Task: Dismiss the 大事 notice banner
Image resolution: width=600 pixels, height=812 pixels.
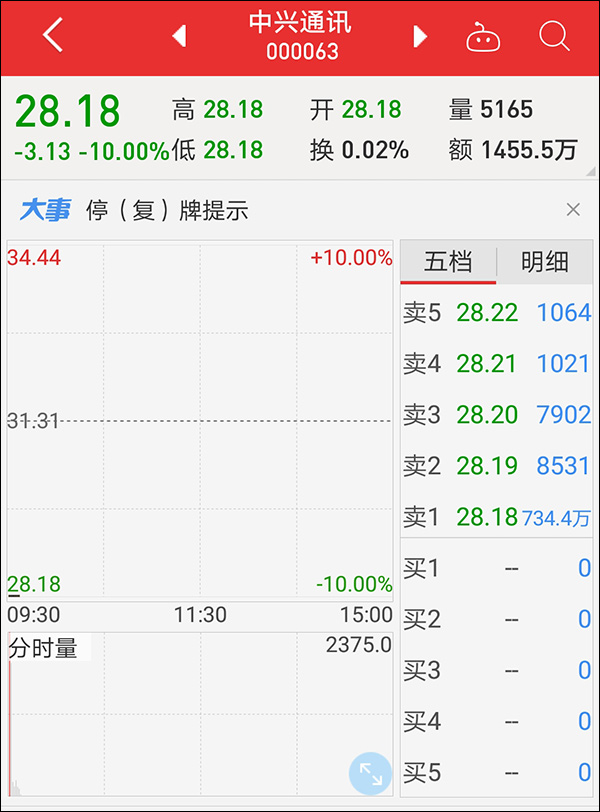Action: 573,210
